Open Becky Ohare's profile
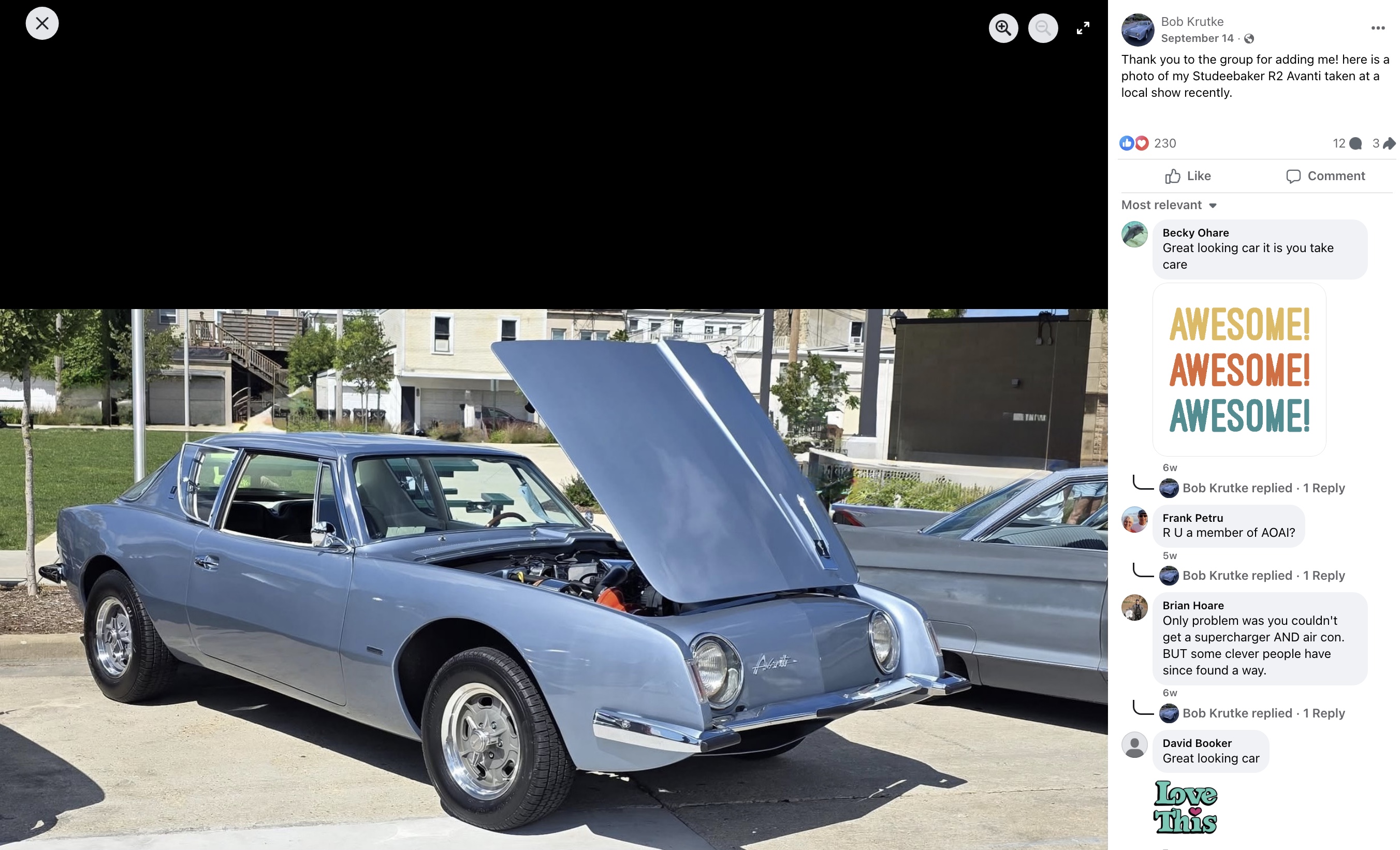This screenshot has width=1400, height=850. click(1195, 233)
